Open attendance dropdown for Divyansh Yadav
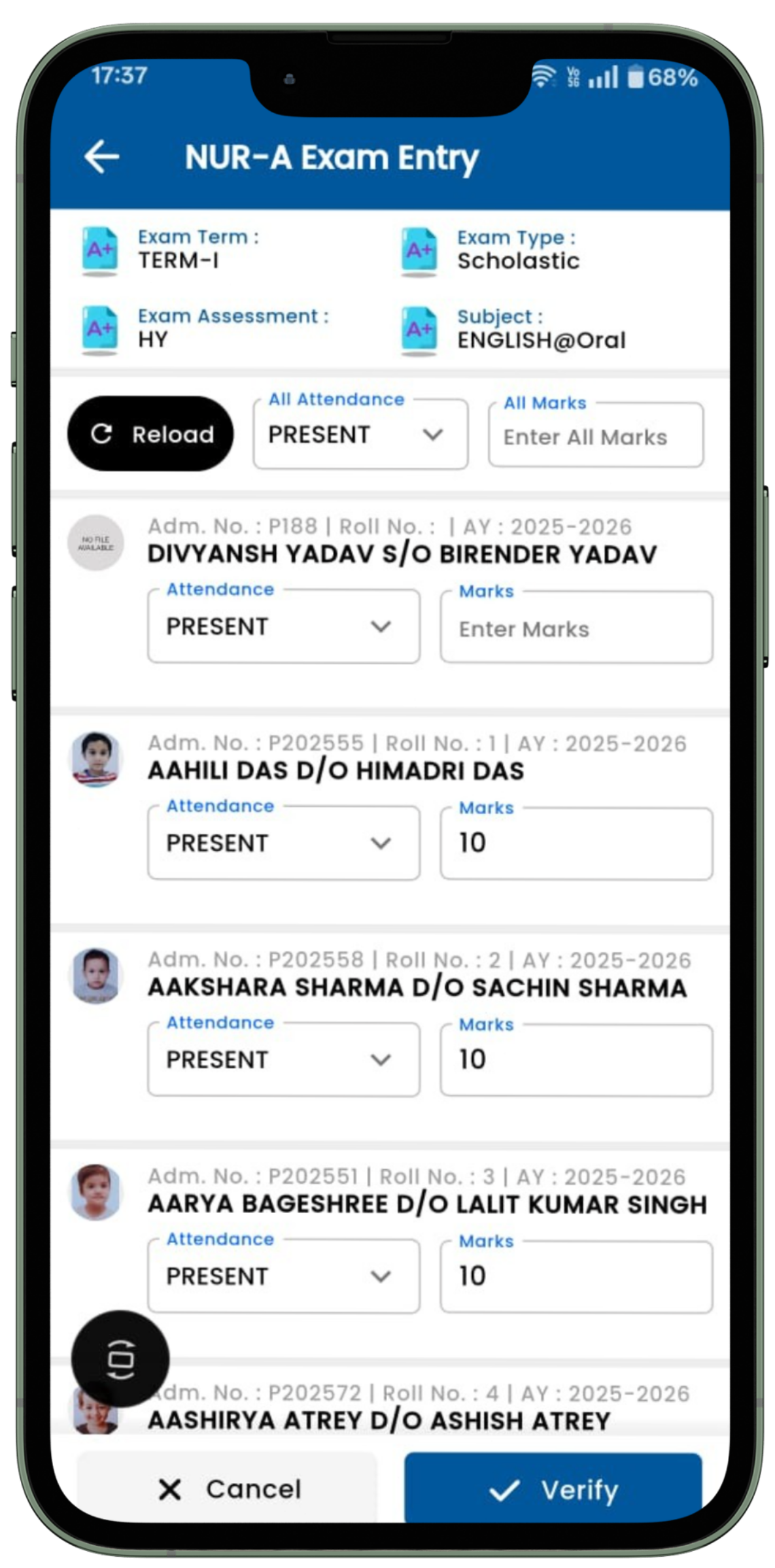 point(283,627)
